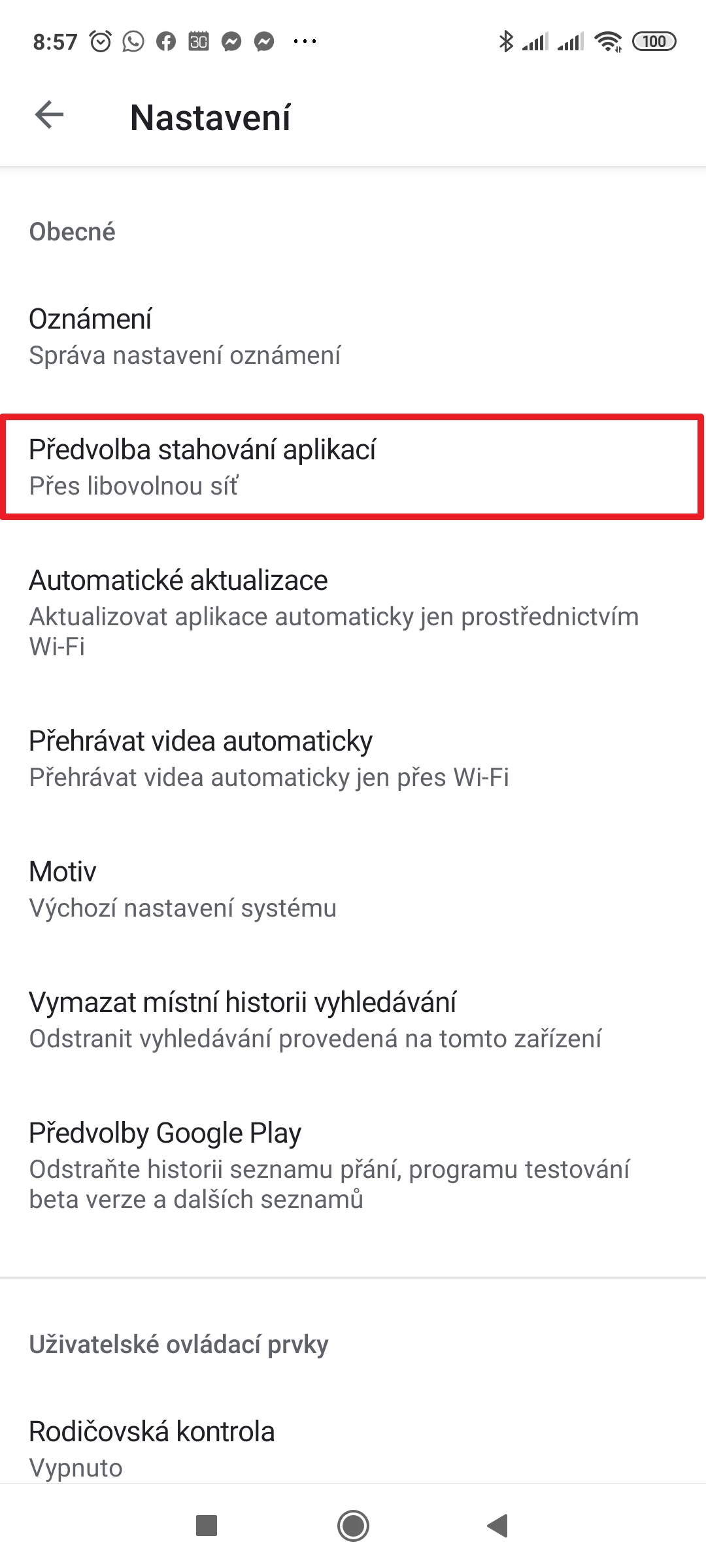706x1568 pixels.
Task: Open Oznámení notification settings
Action: [353, 336]
